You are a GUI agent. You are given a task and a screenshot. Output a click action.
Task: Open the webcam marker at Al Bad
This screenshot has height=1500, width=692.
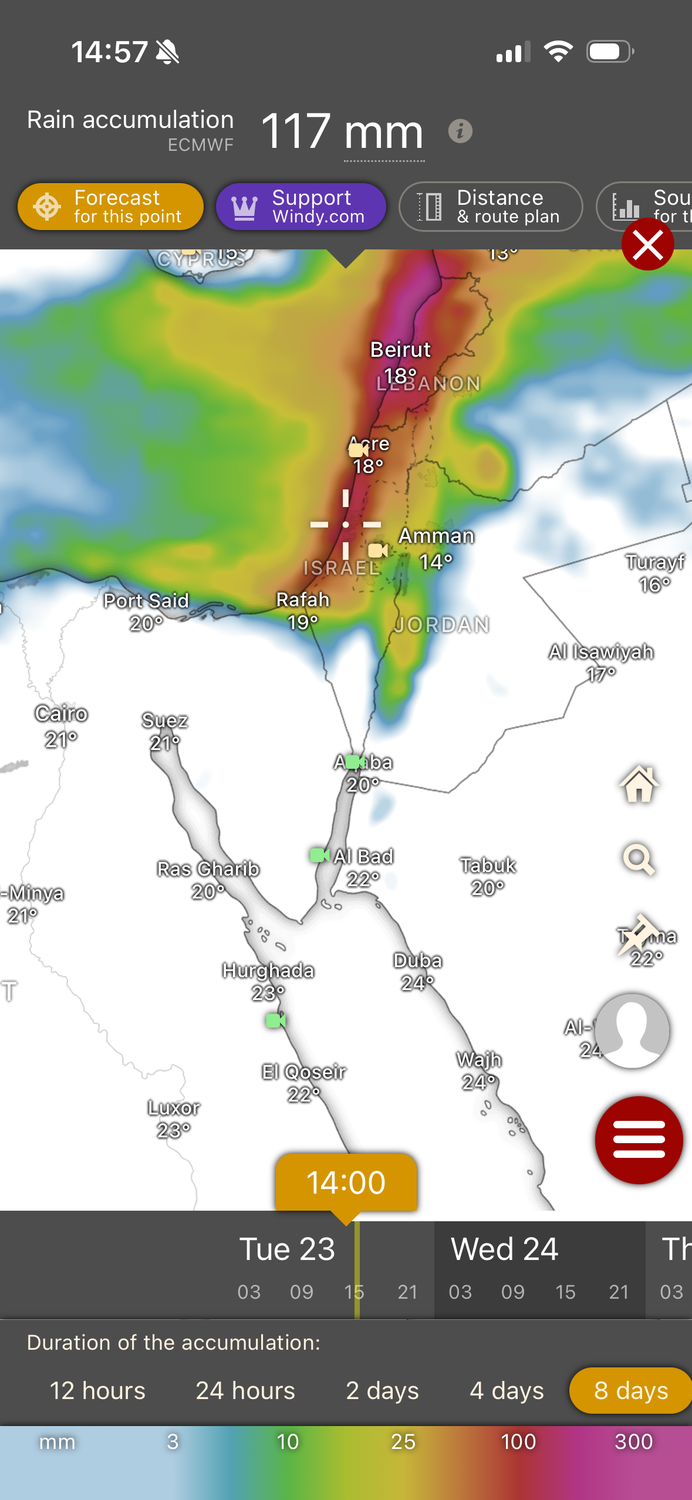[x=319, y=855]
